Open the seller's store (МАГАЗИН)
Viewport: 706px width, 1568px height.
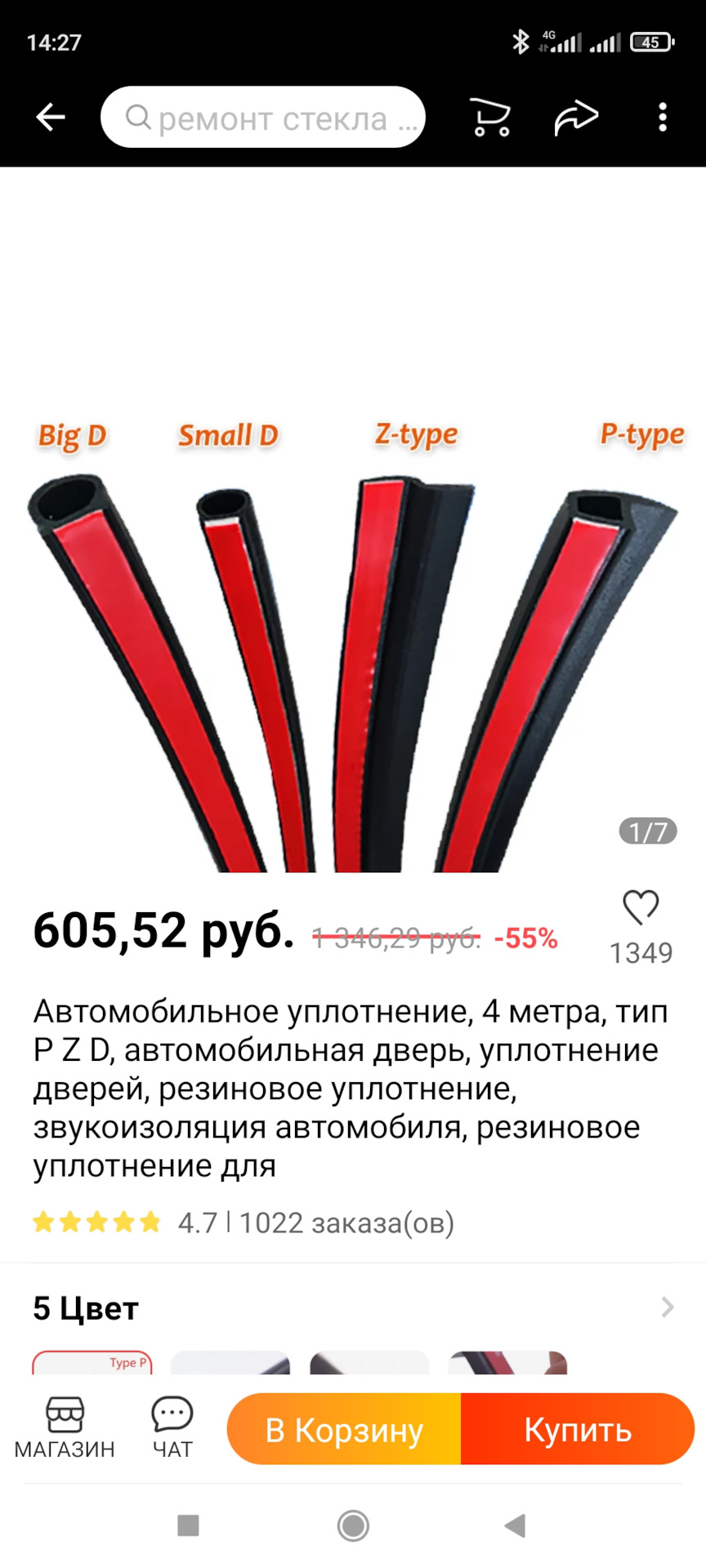coord(65,1428)
